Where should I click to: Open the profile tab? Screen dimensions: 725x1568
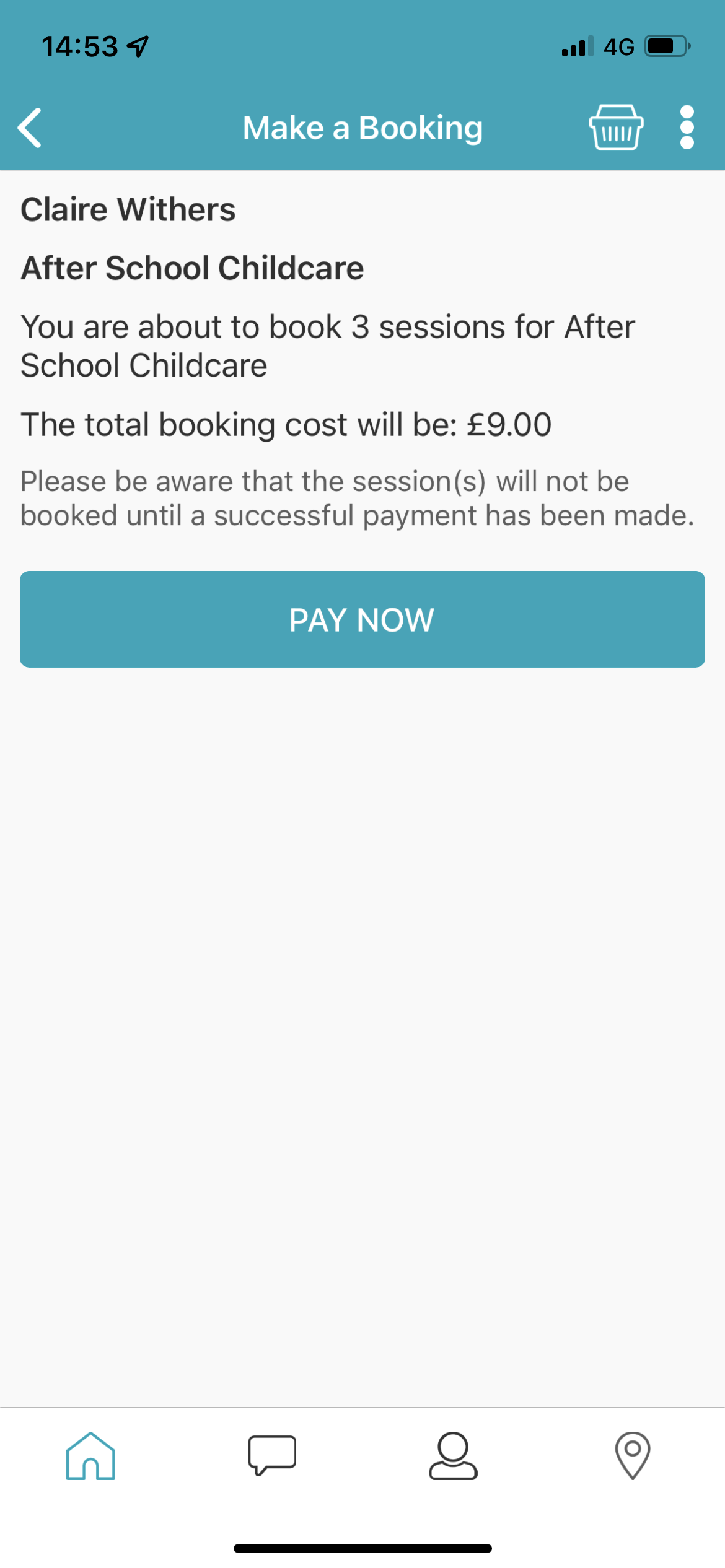[454, 1456]
